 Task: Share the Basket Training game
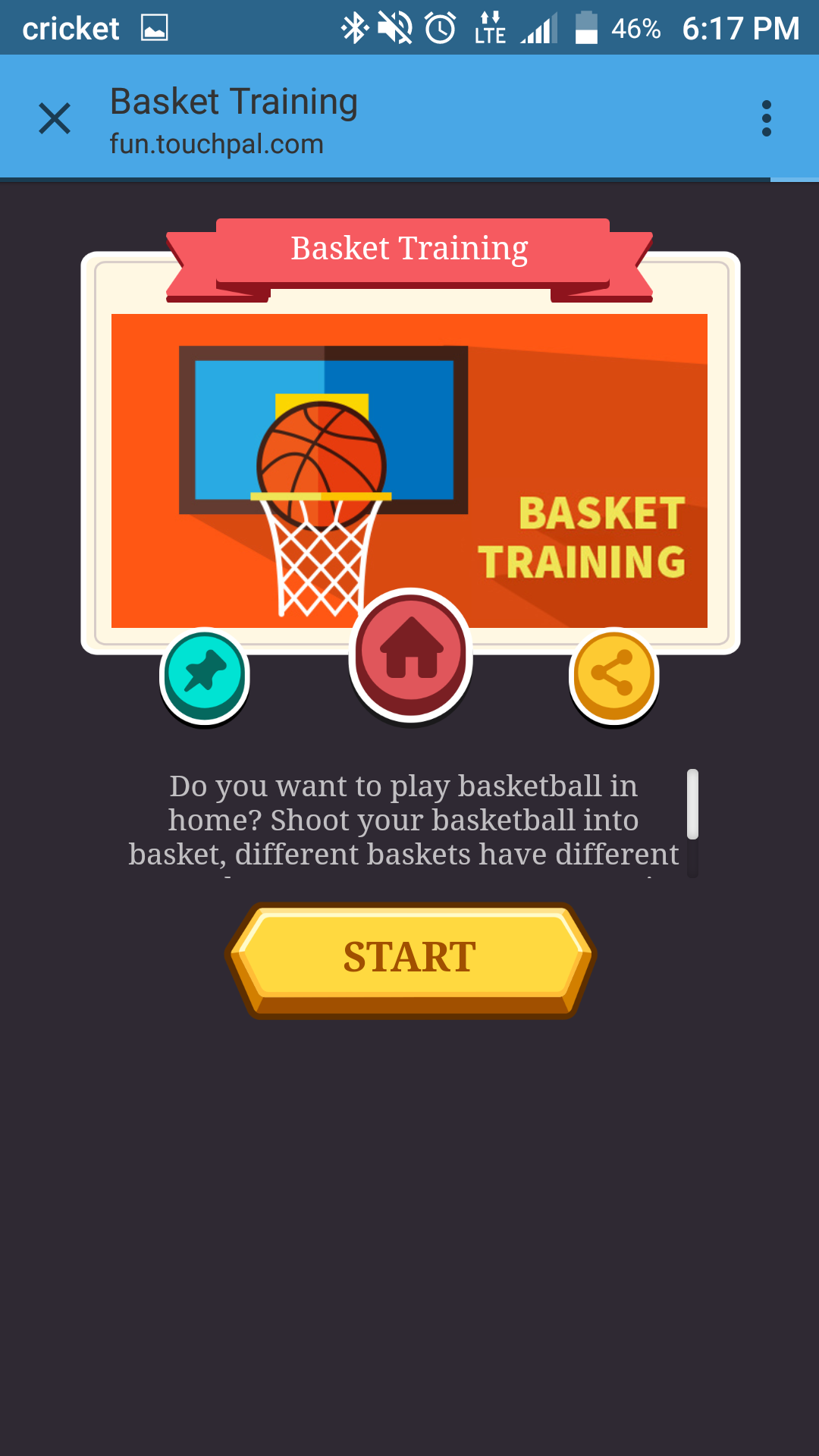click(x=613, y=673)
